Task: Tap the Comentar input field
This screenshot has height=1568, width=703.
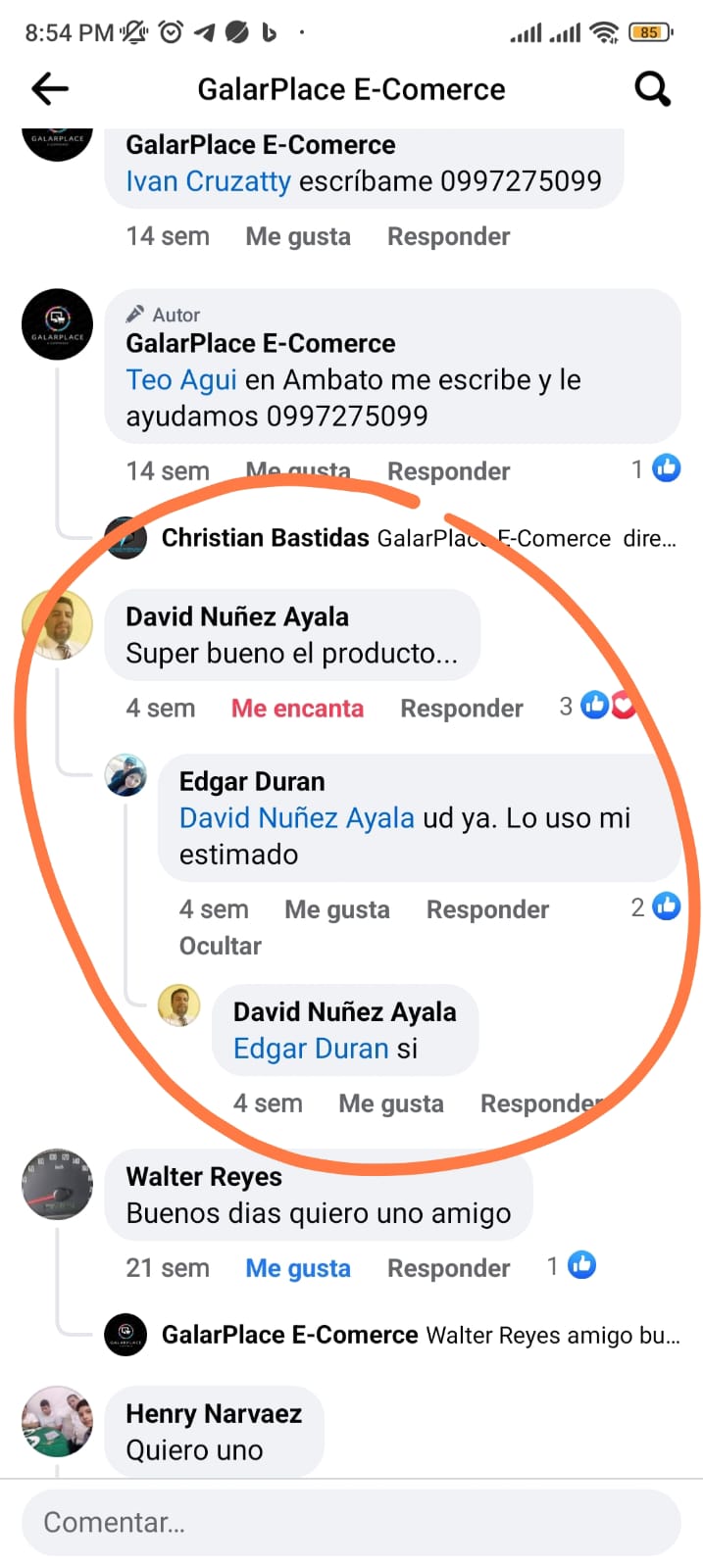Action: (x=351, y=1522)
